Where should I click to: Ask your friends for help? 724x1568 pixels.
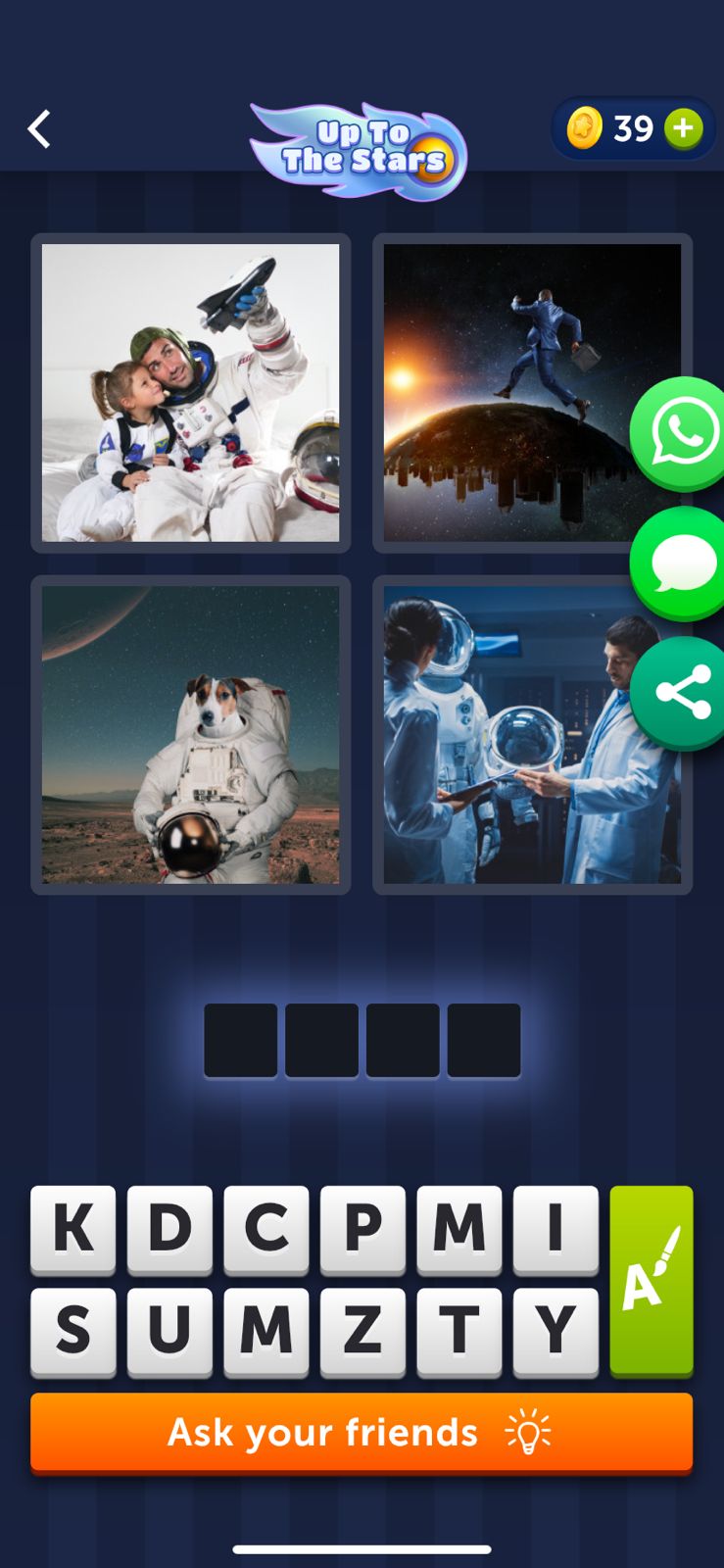362,1432
